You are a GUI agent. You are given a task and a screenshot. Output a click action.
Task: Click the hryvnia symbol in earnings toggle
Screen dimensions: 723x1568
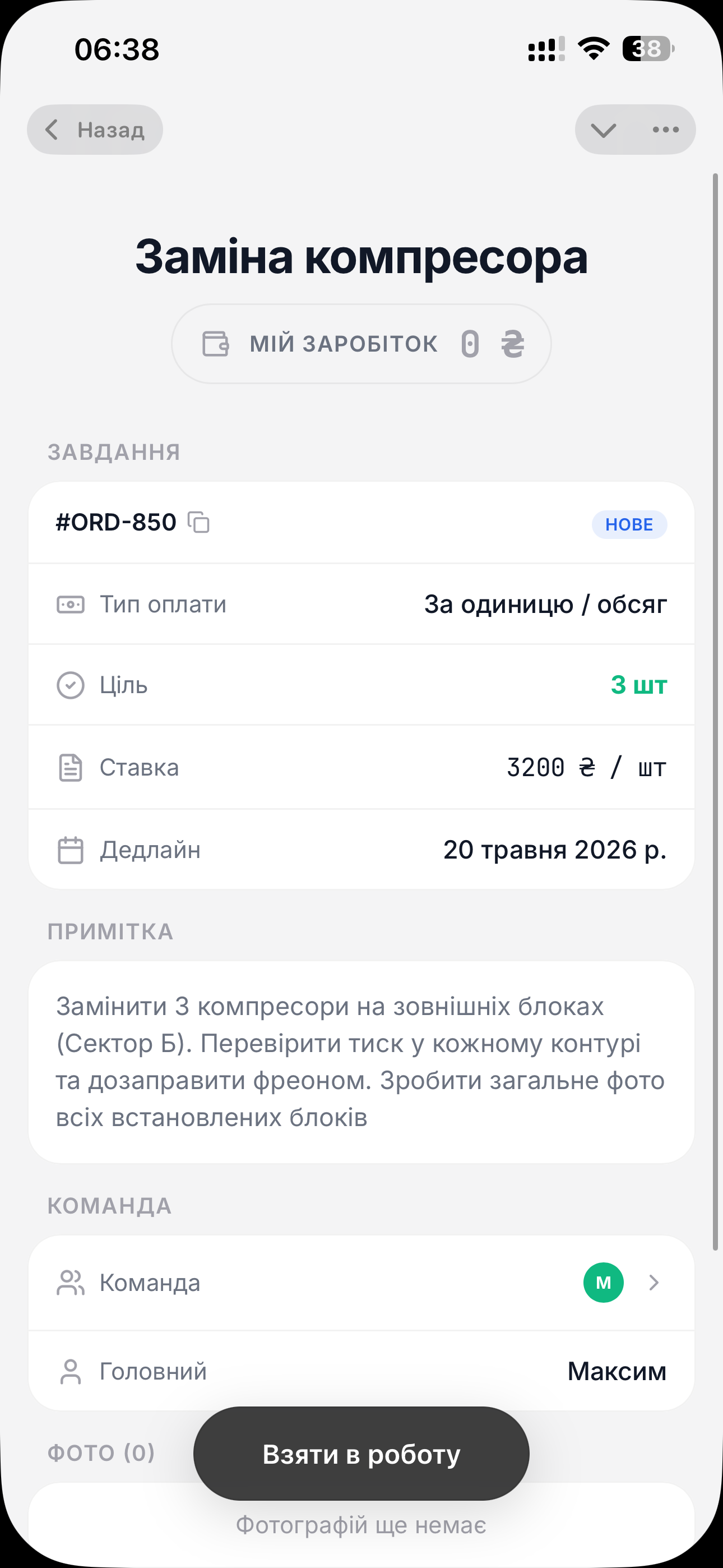pyautogui.click(x=512, y=343)
